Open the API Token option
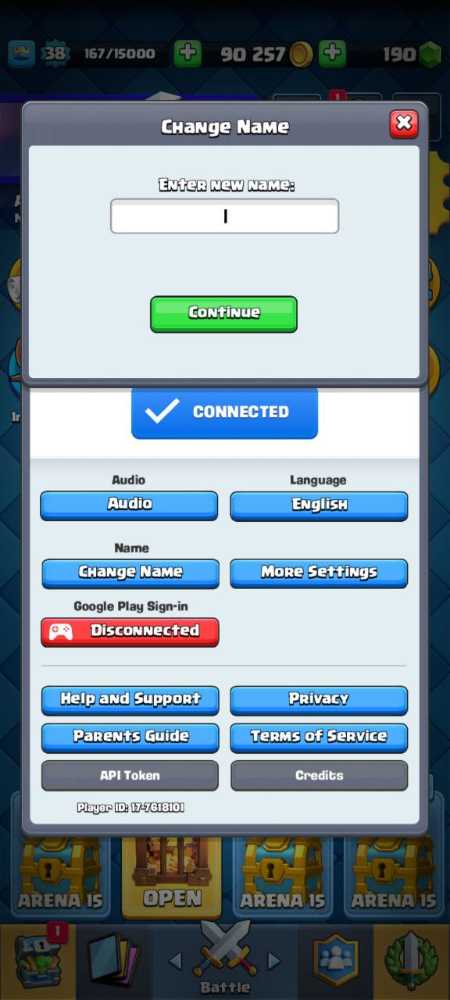 tap(130, 776)
